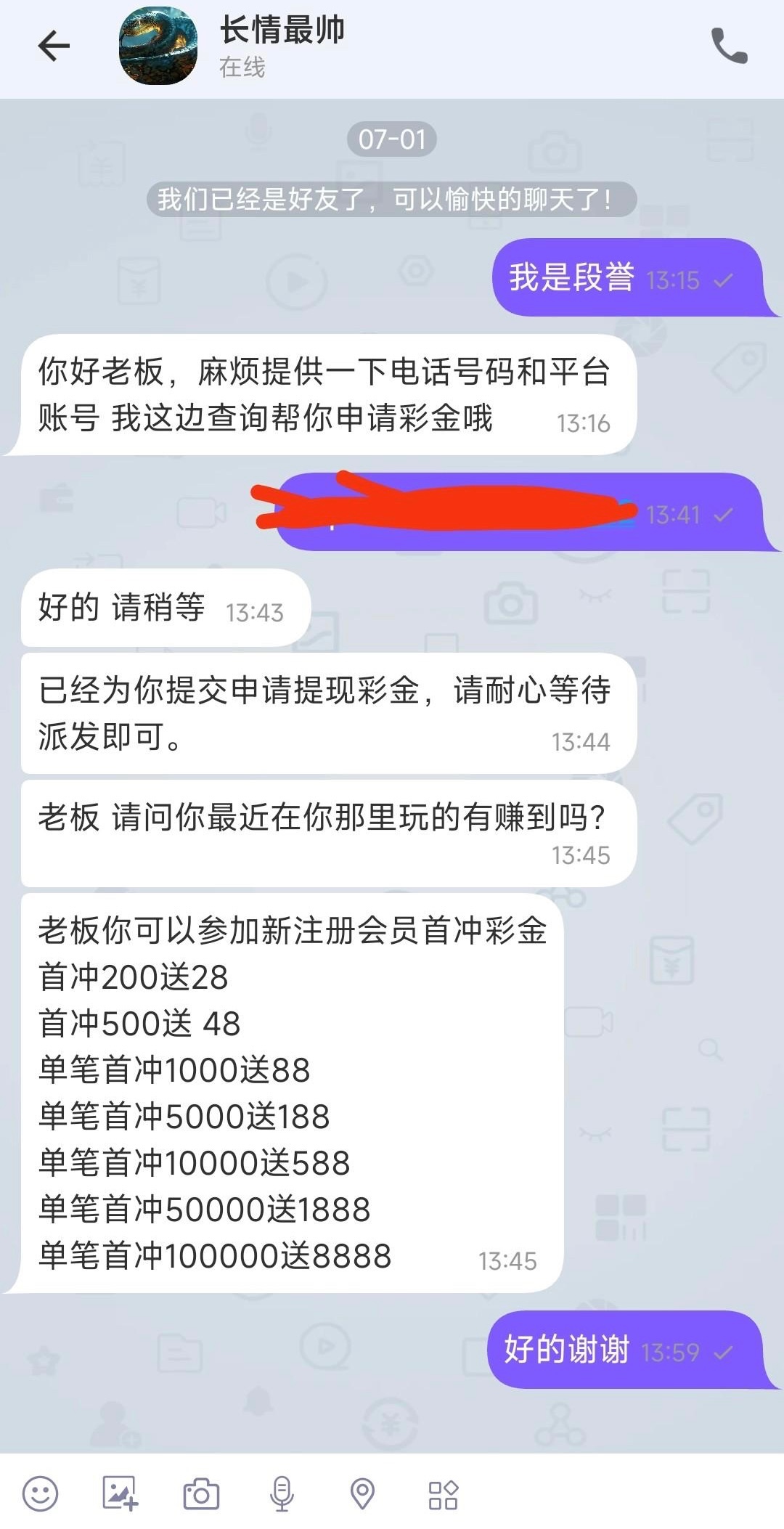Share a location pin
The height and width of the screenshot is (1529, 784).
pos(362,1494)
